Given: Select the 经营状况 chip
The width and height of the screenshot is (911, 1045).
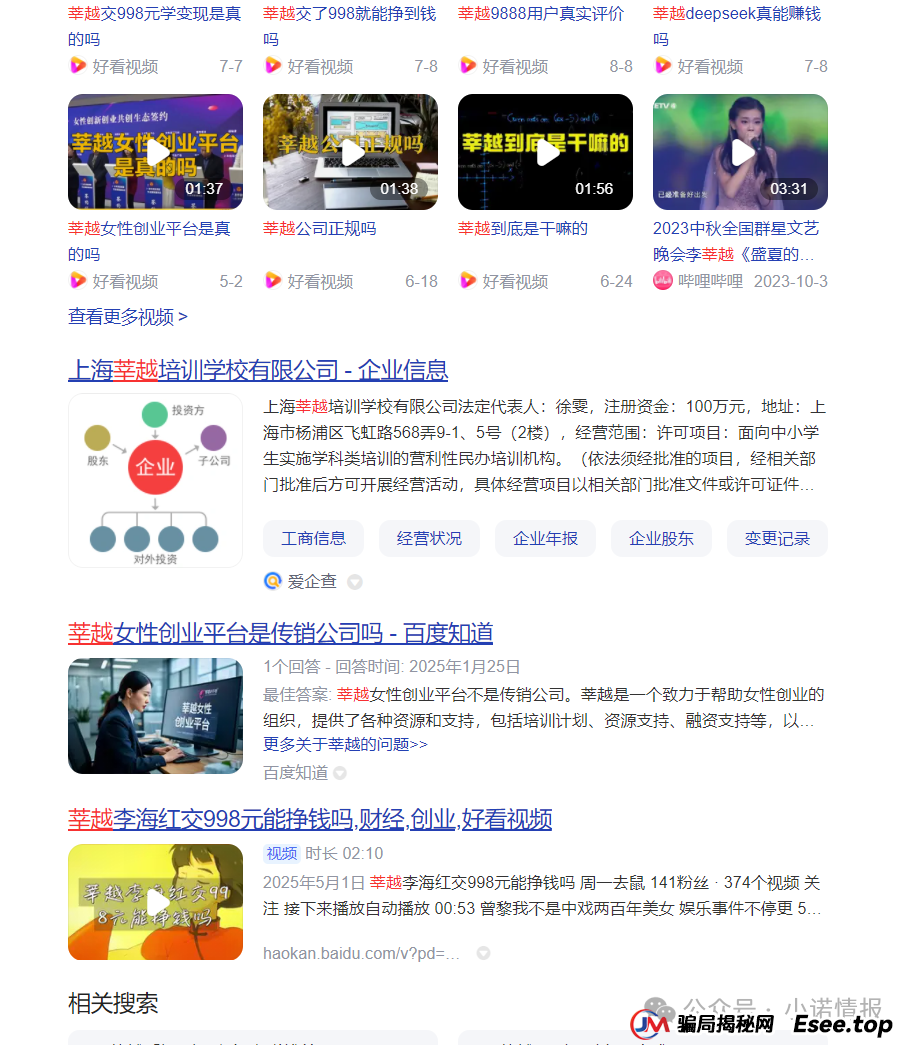Looking at the screenshot, I should tap(429, 538).
